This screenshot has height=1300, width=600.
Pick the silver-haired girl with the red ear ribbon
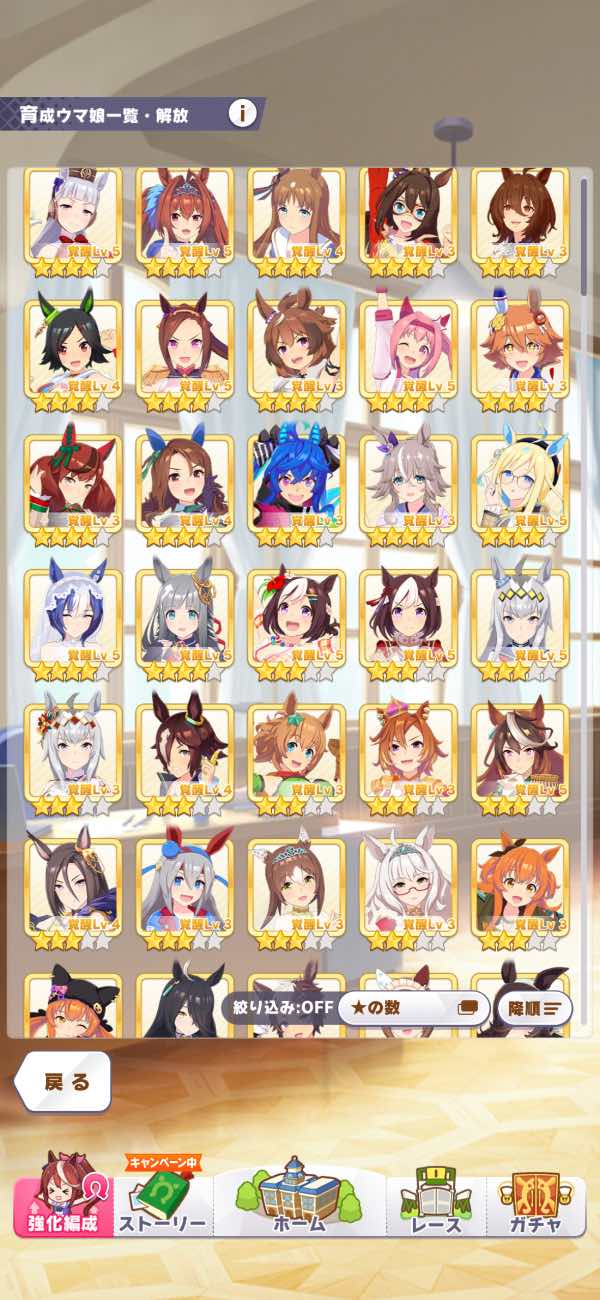click(185, 892)
